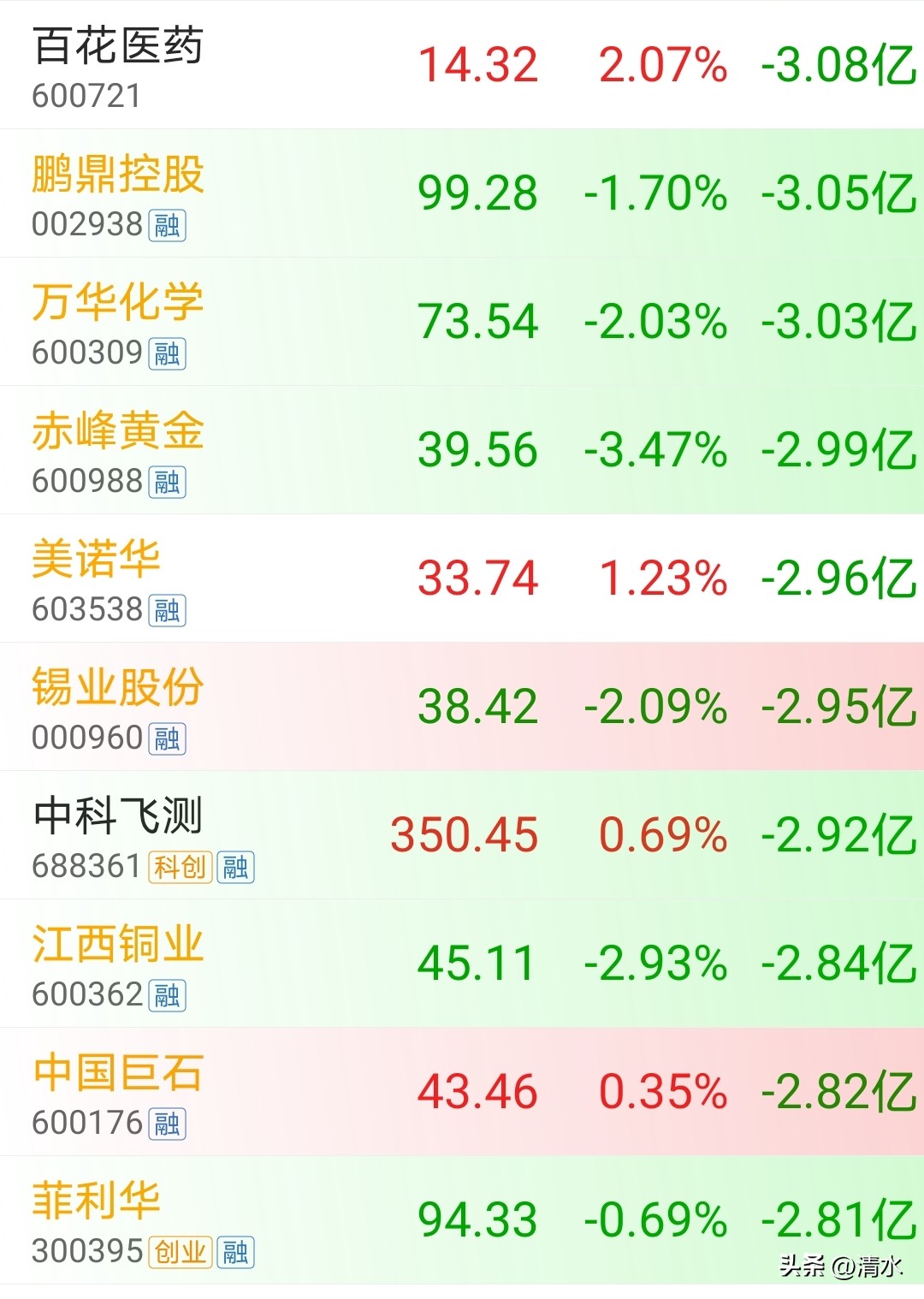Open 中科飞测 688361 stock details
Image resolution: width=924 pixels, height=1299 pixels.
click(x=462, y=835)
